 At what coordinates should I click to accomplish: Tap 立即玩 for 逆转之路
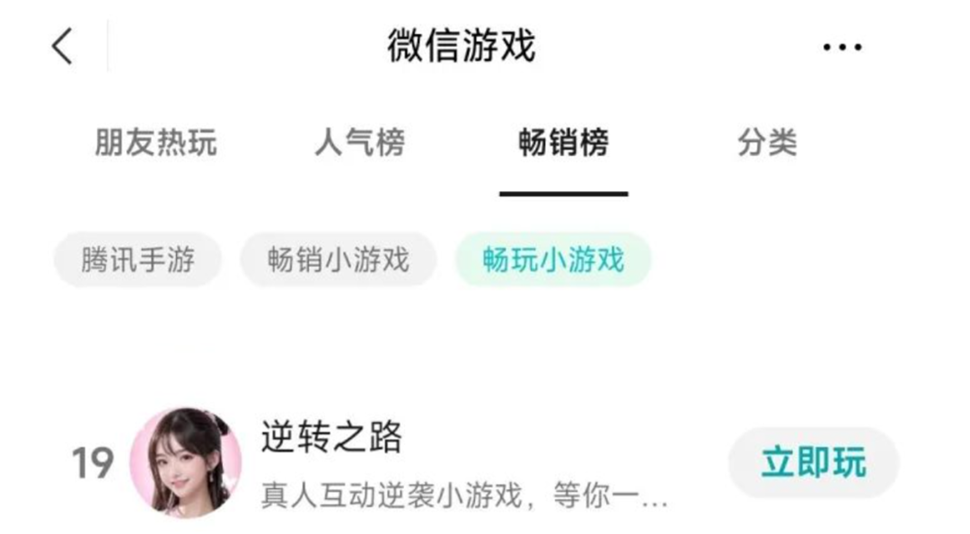(x=813, y=463)
